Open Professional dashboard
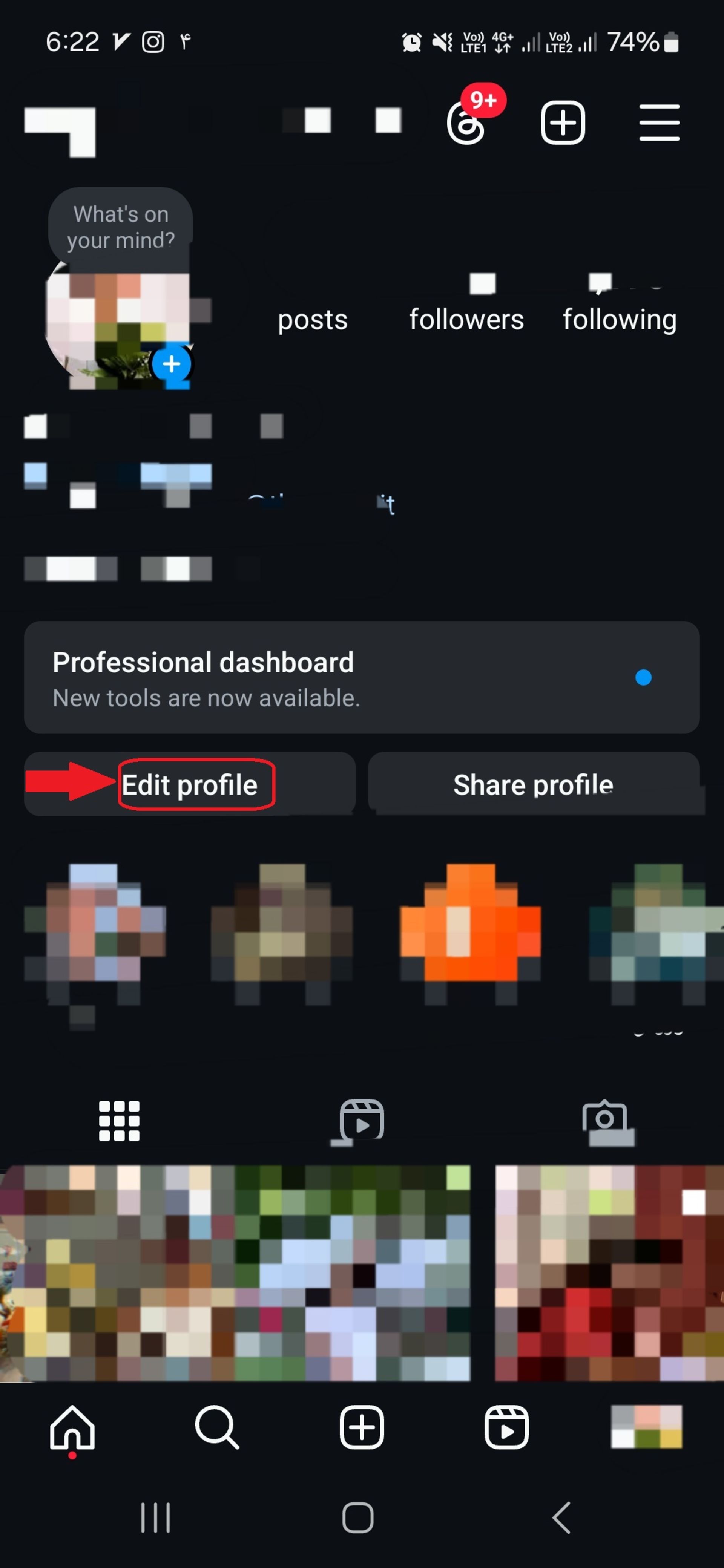 [362, 677]
